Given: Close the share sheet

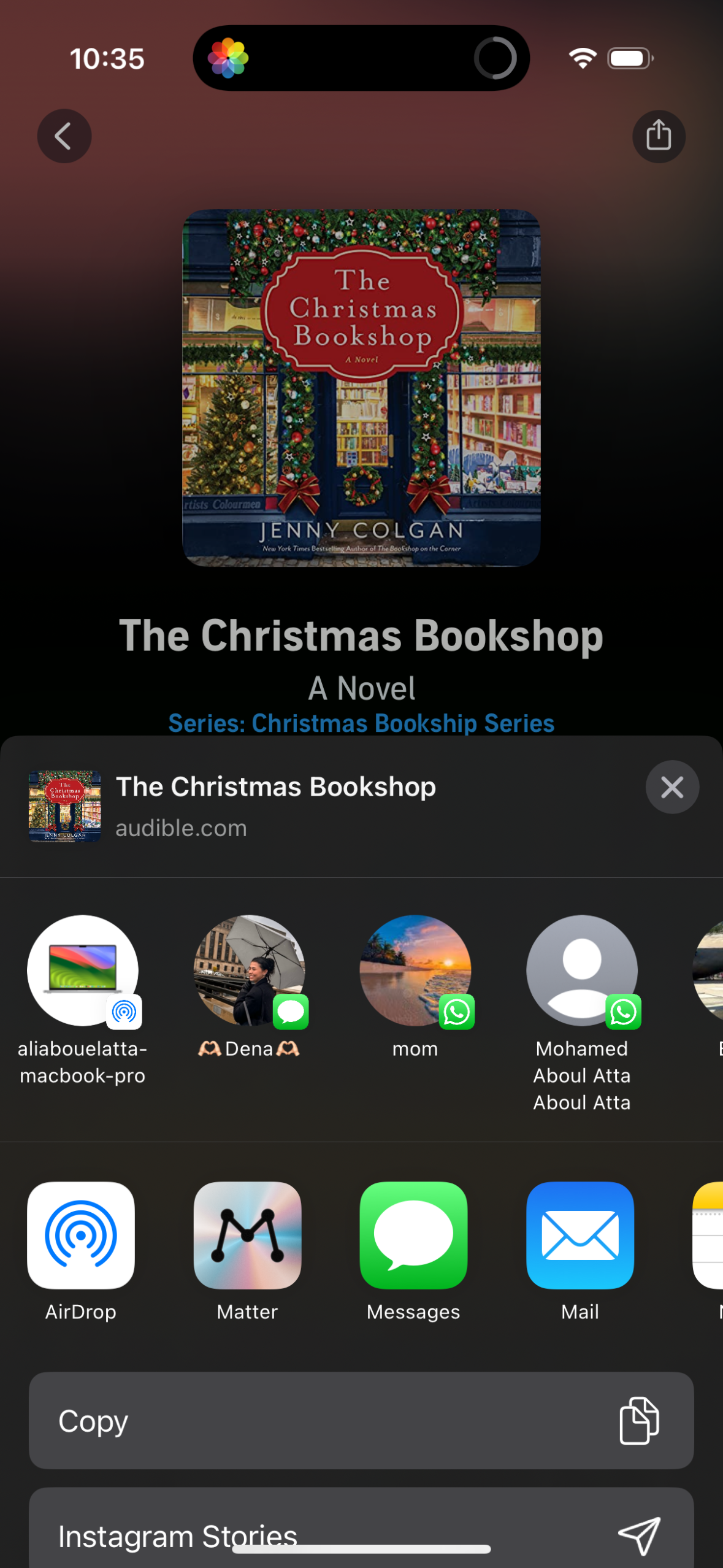Looking at the screenshot, I should tap(672, 787).
